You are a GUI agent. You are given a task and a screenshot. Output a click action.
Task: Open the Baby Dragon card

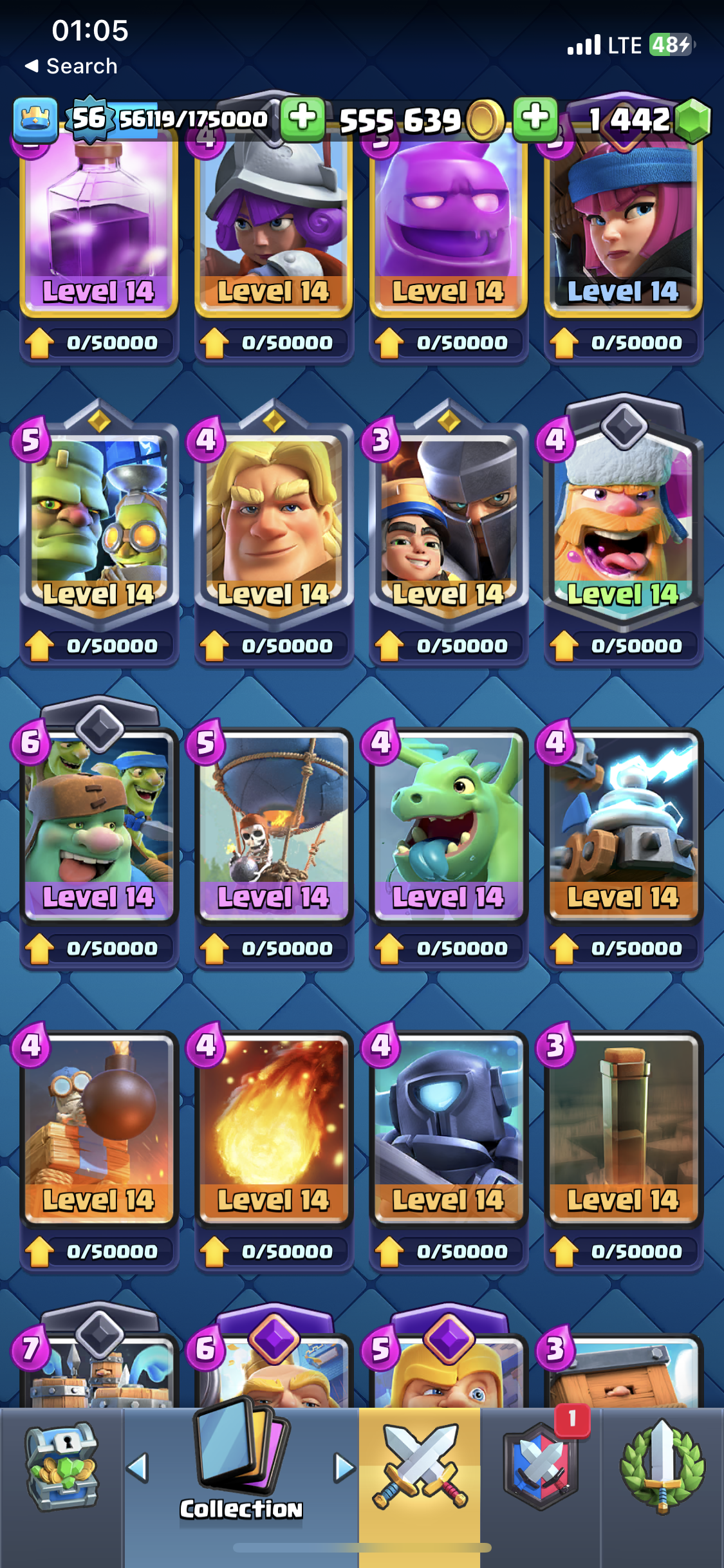448,824
